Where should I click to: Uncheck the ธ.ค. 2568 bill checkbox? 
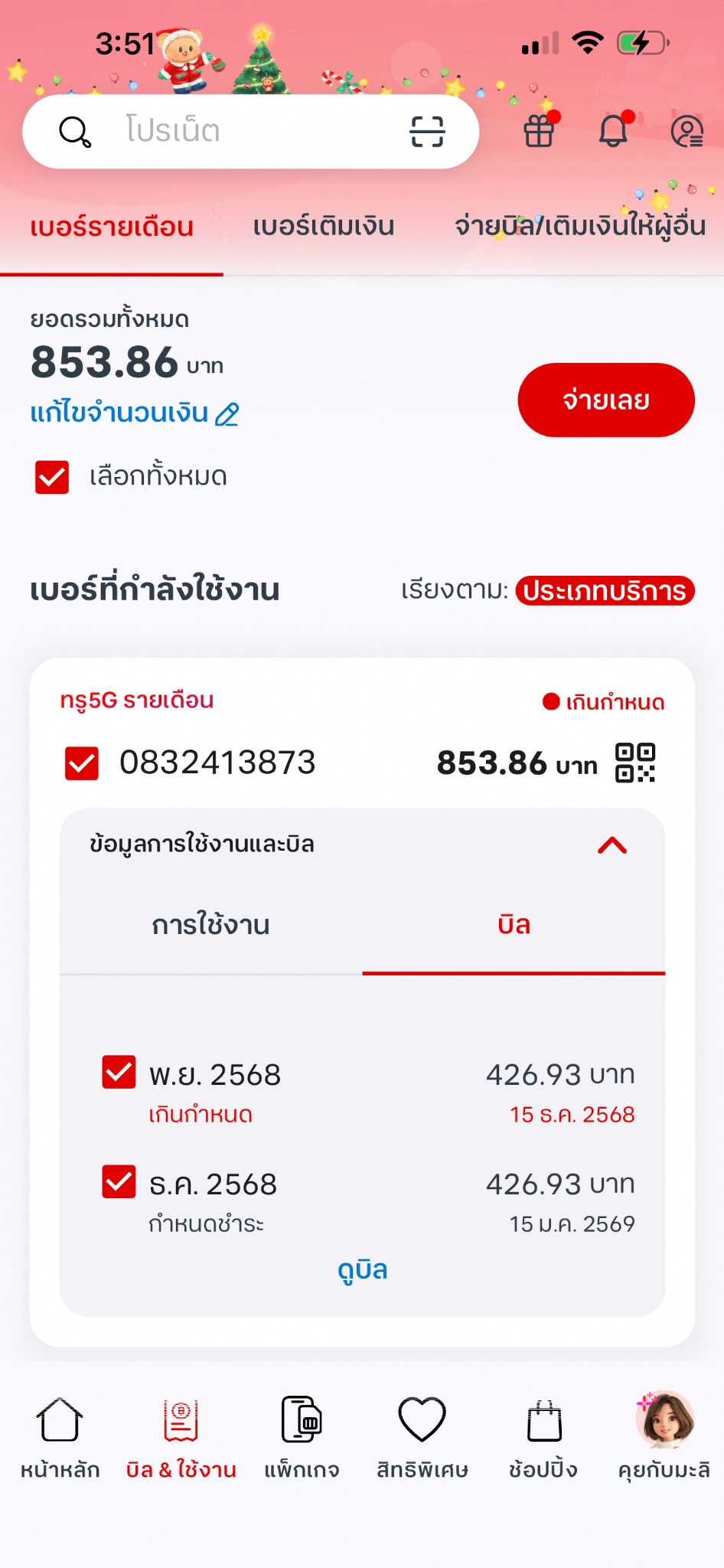click(x=119, y=1181)
